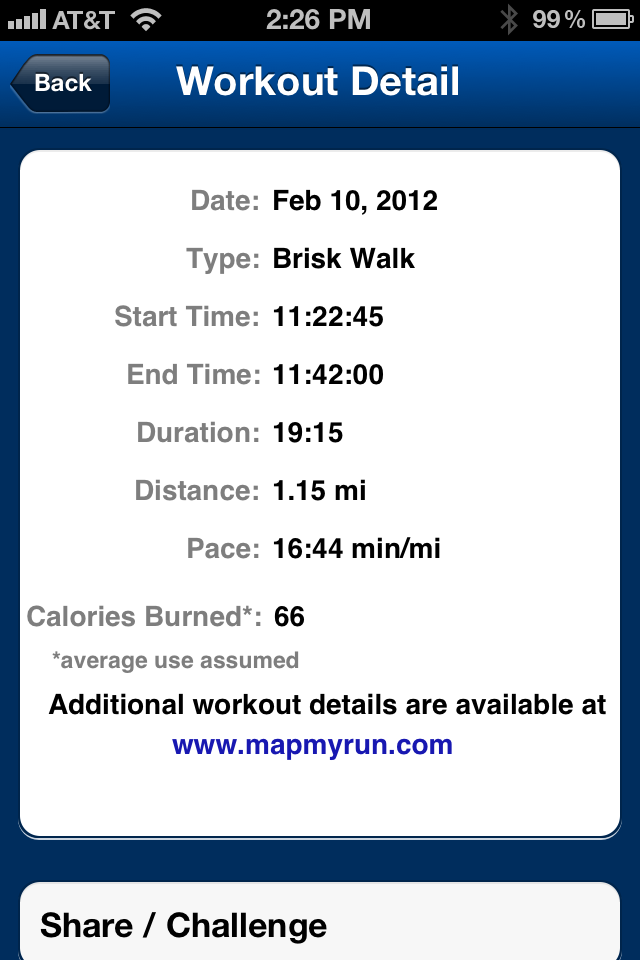This screenshot has height=960, width=640.
Task: Open the www.mapmyrun.com link
Action: 312,745
